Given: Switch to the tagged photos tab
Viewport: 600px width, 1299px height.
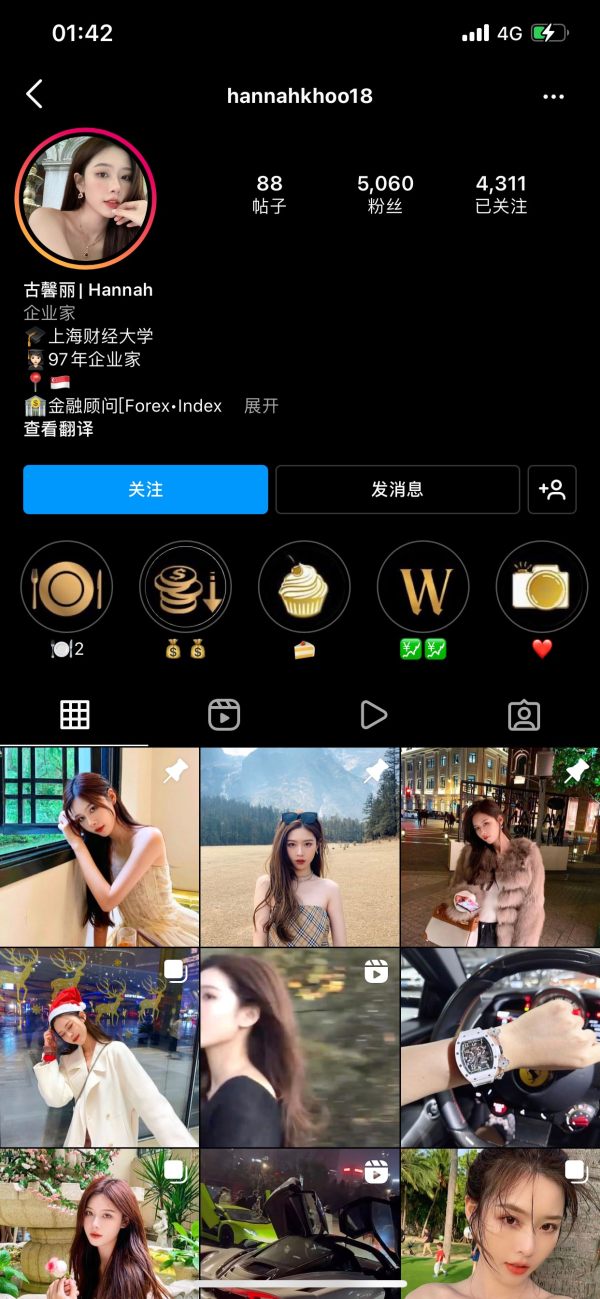Looking at the screenshot, I should tap(524, 715).
